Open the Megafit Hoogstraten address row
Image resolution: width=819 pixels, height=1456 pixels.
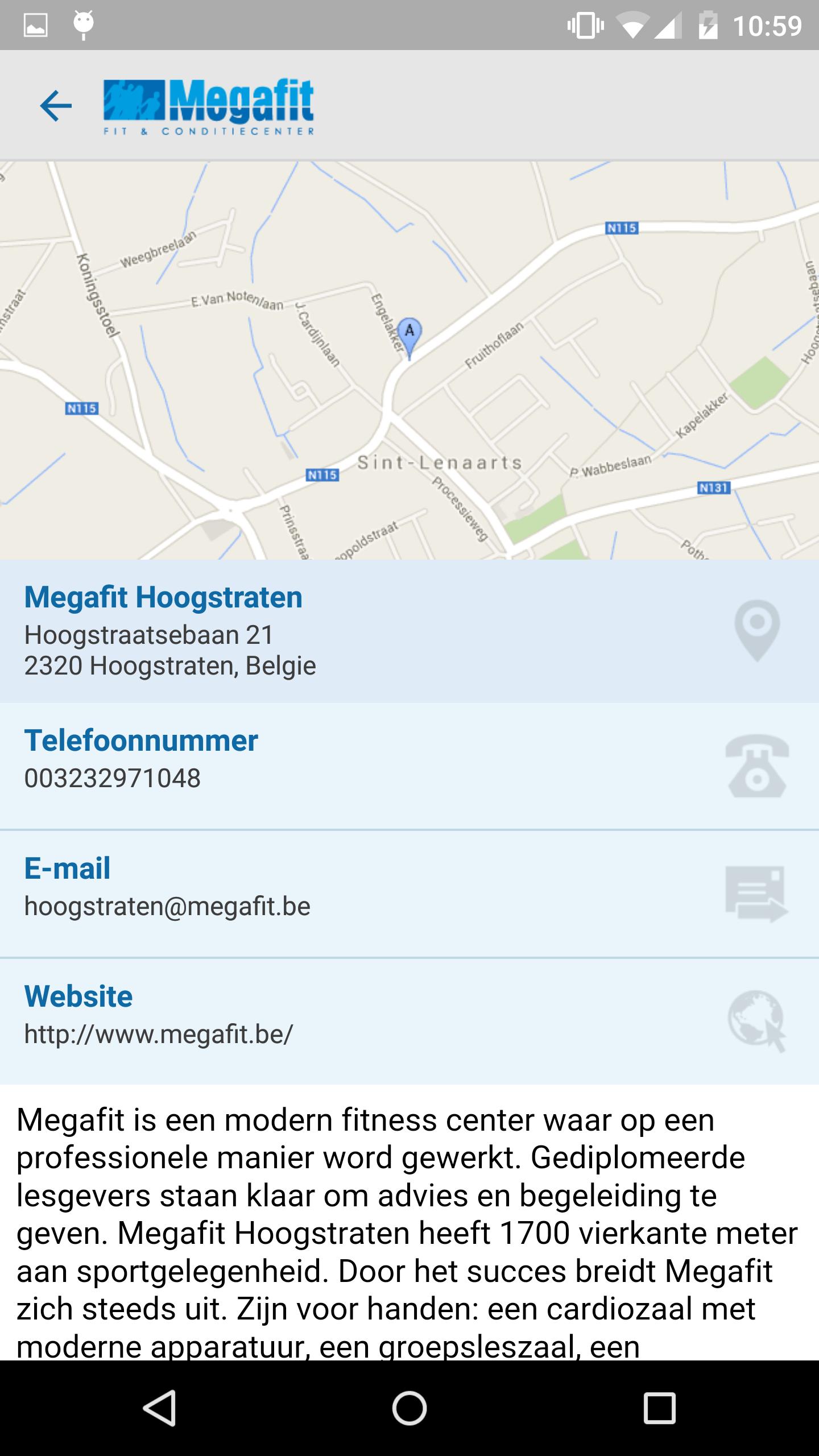(x=409, y=631)
